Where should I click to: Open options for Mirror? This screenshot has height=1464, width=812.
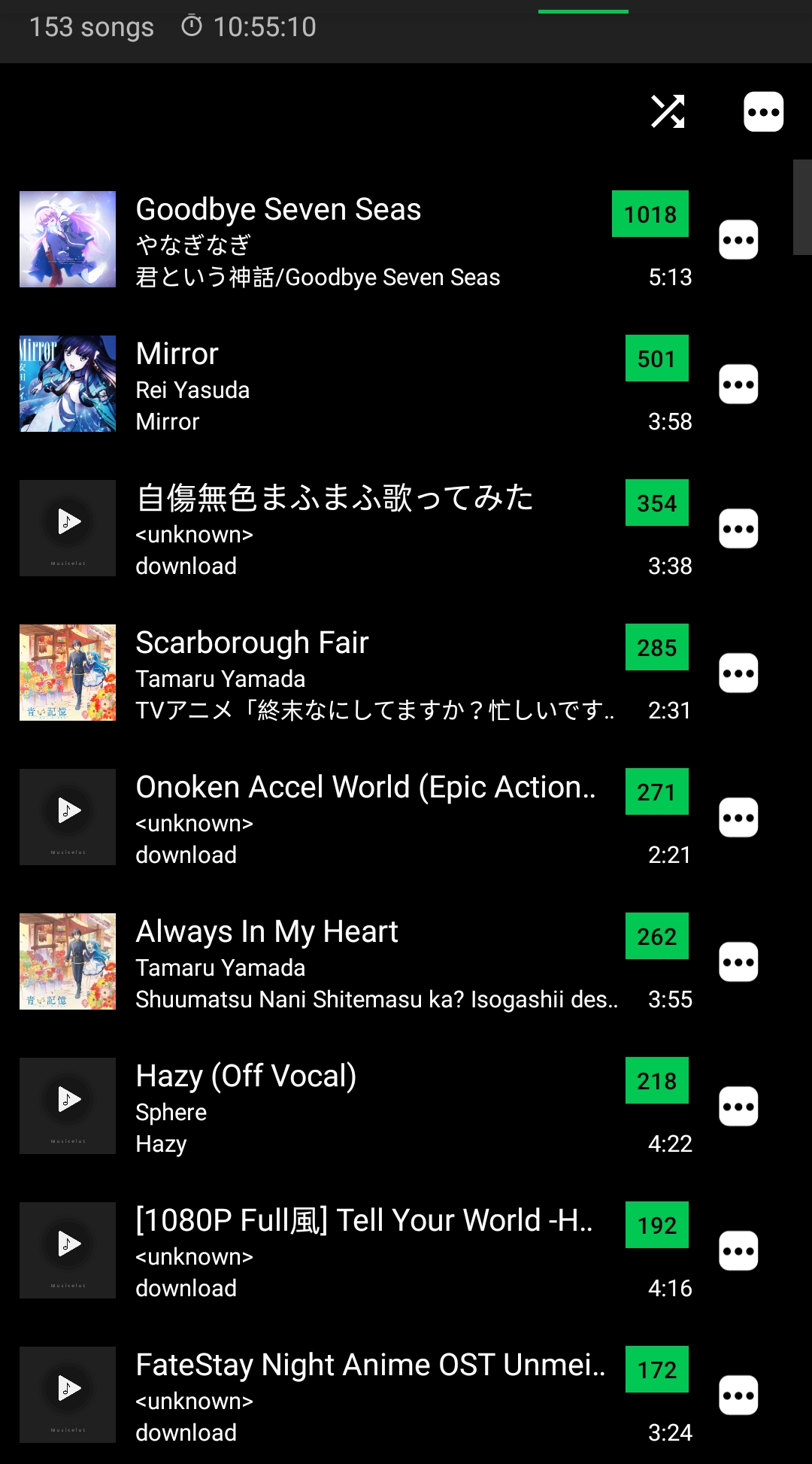pyautogui.click(x=738, y=384)
